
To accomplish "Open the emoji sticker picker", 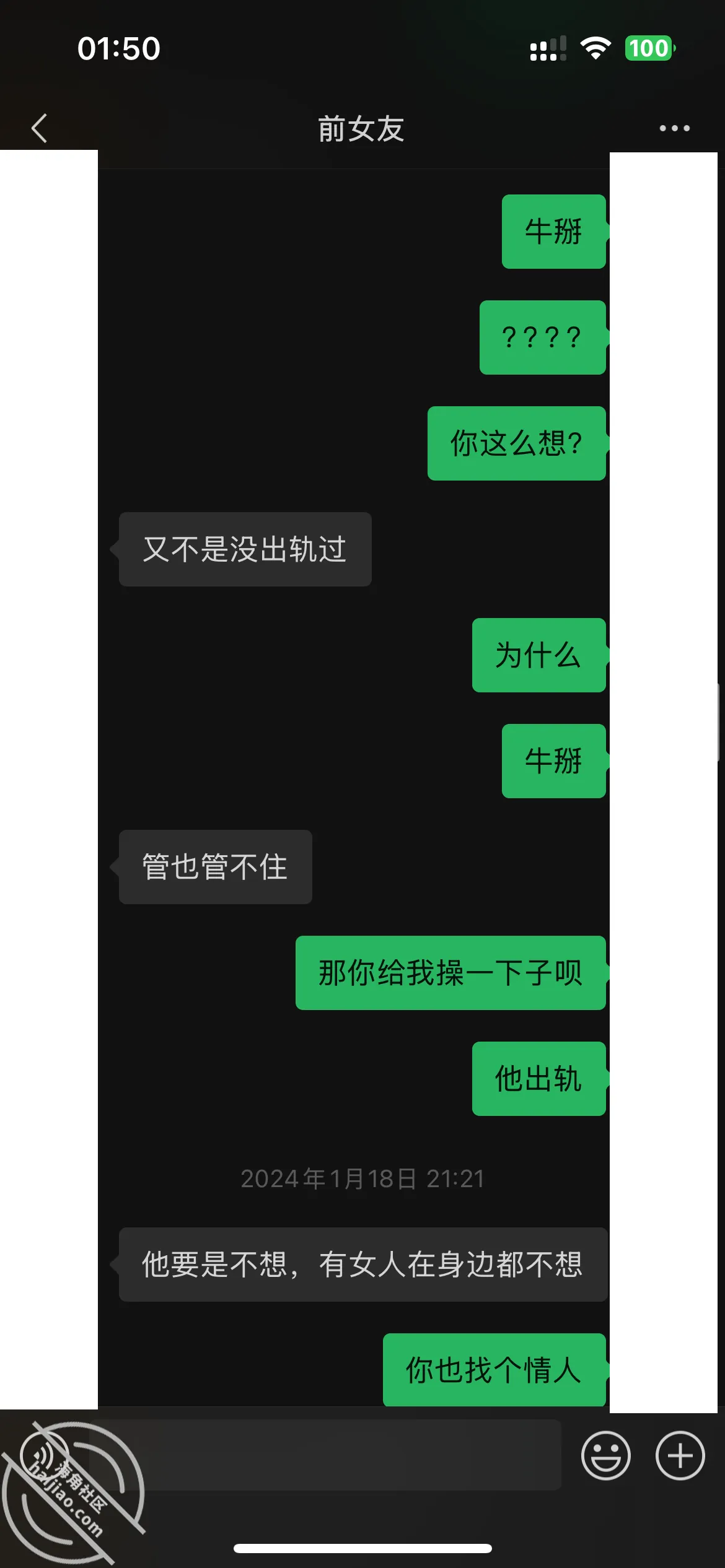I will pyautogui.click(x=605, y=1455).
